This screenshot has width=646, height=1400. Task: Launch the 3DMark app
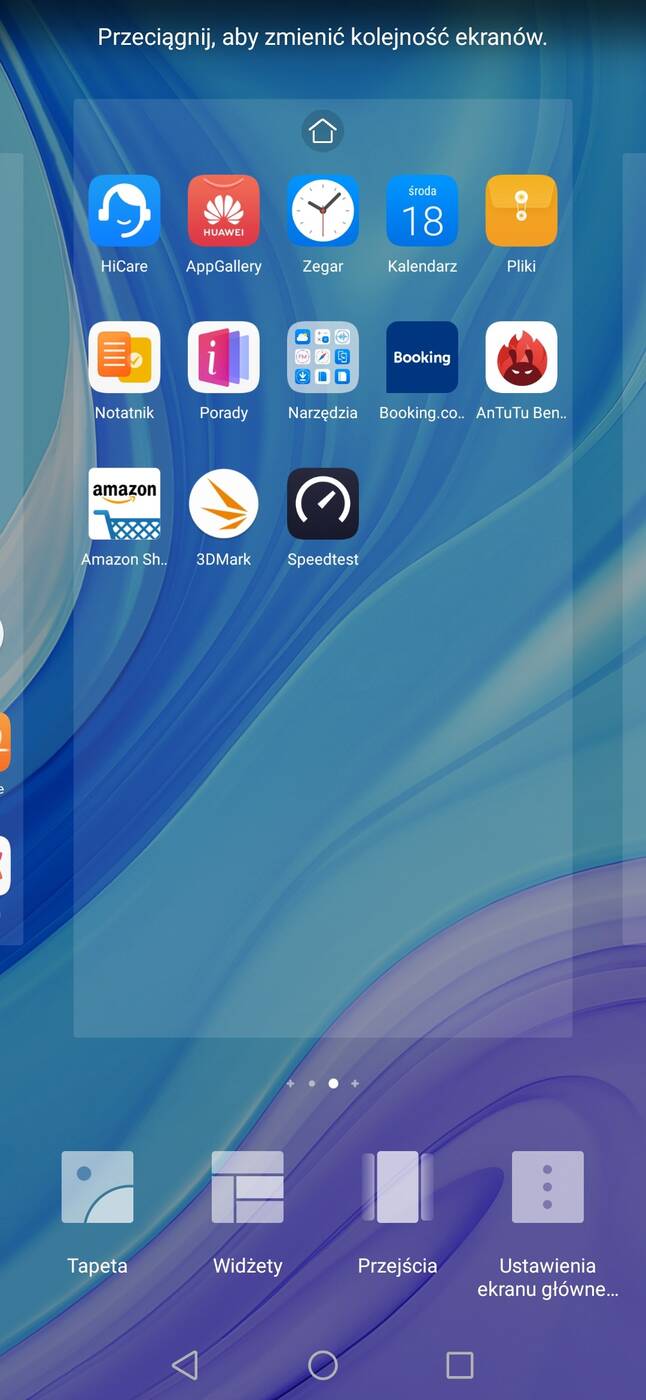tap(223, 504)
